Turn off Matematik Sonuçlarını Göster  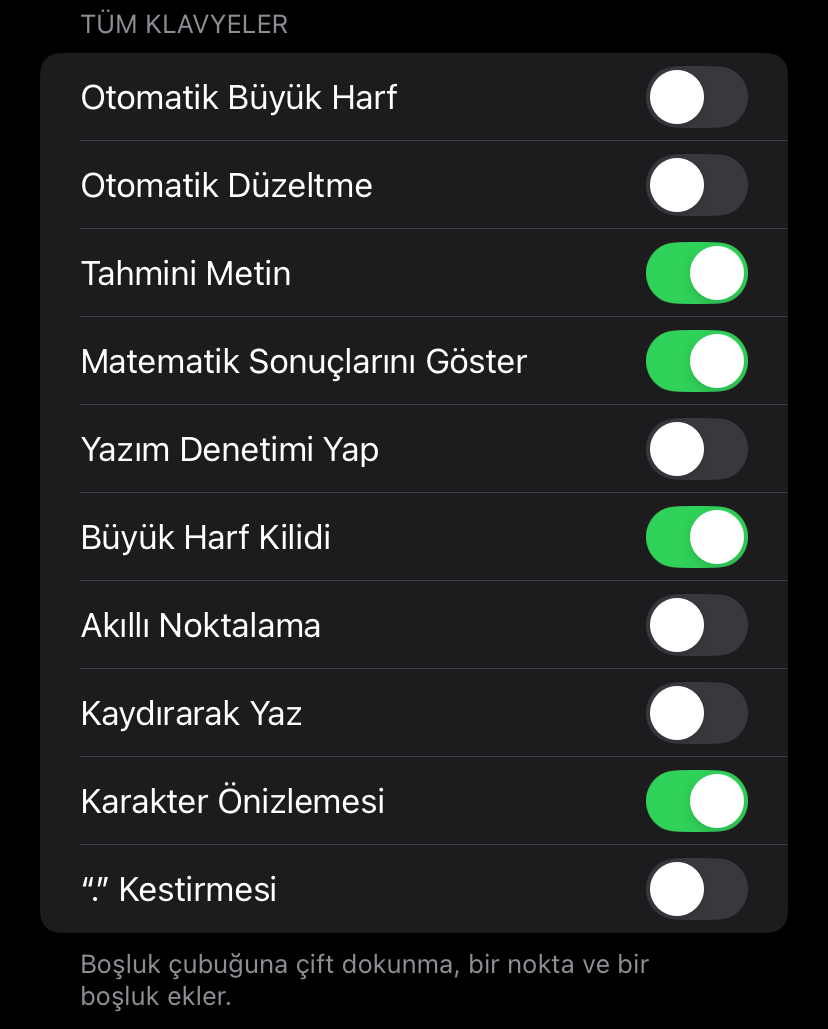(697, 361)
